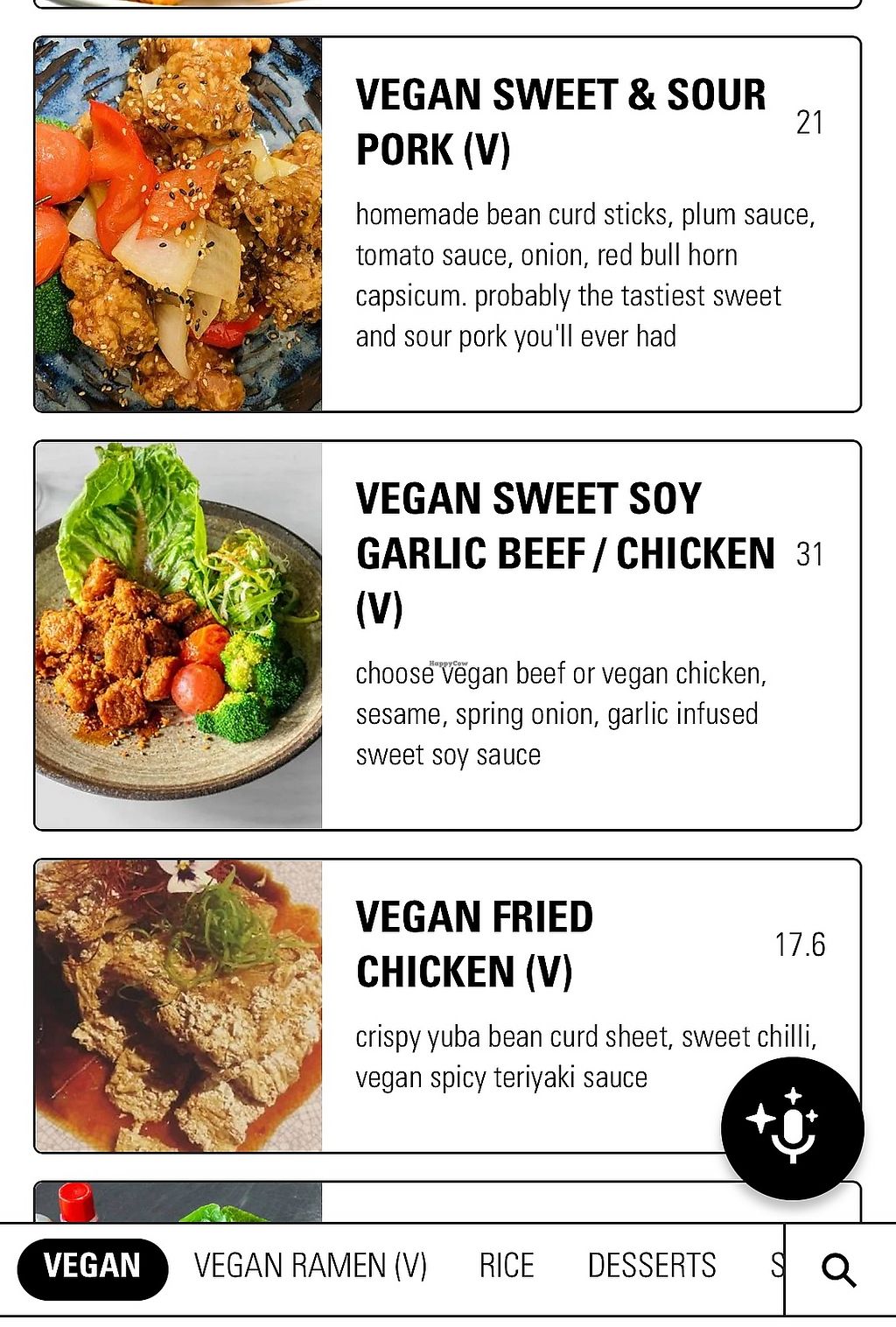The height and width of the screenshot is (1327, 896).
Task: Select the Vegan Fried Chicken dish
Action: [x=475, y=944]
